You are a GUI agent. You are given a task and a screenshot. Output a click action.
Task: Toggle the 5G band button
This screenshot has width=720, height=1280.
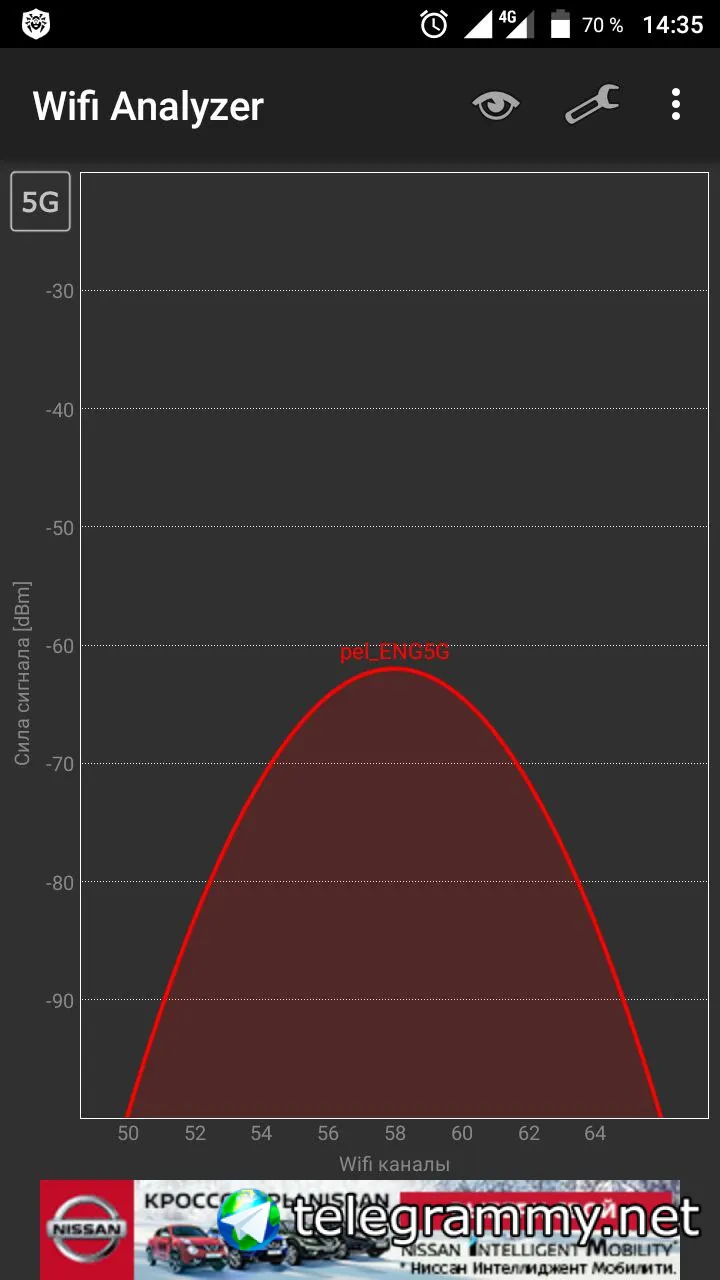(41, 202)
